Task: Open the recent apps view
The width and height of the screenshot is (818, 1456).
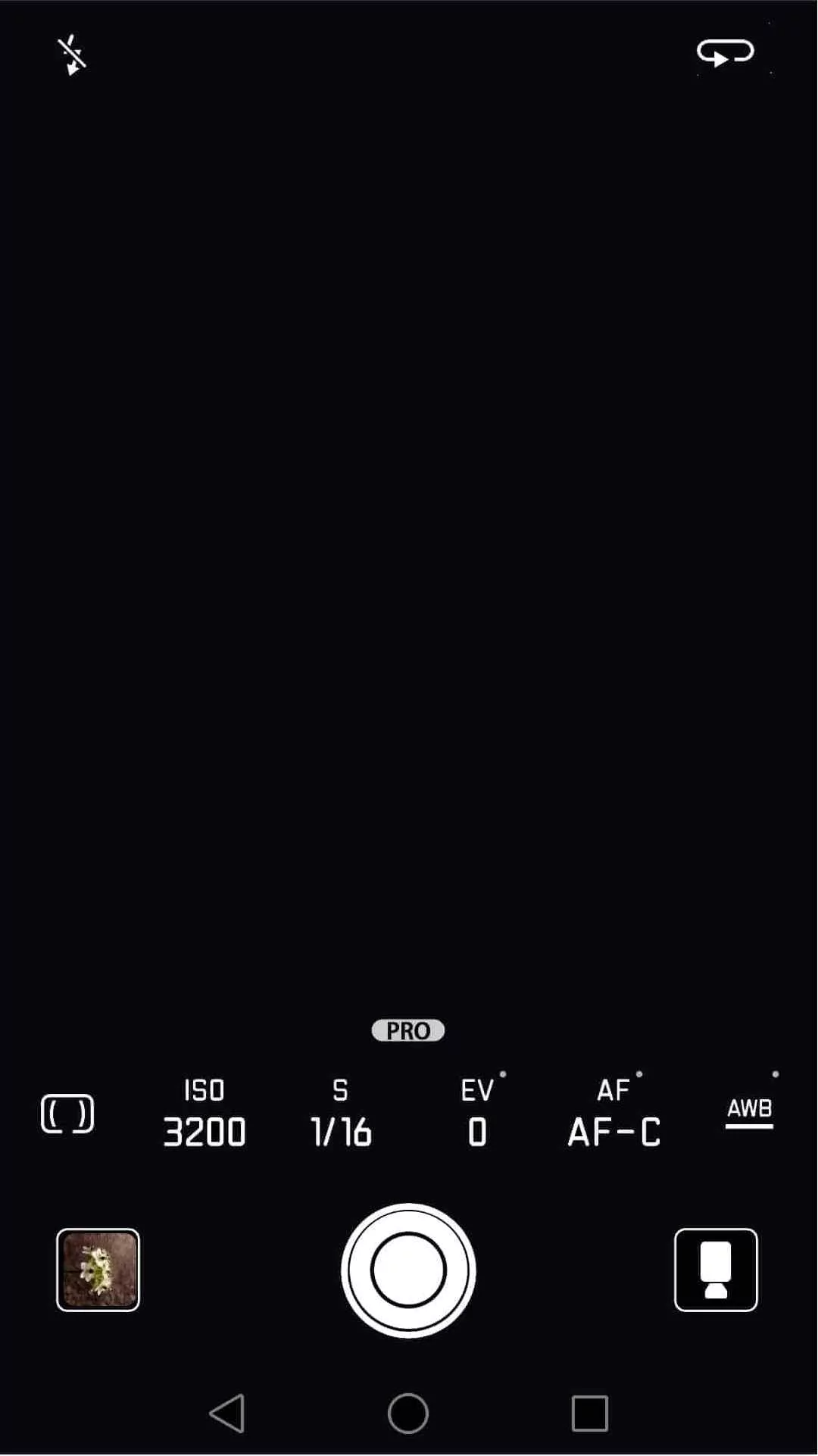Action: click(590, 1414)
